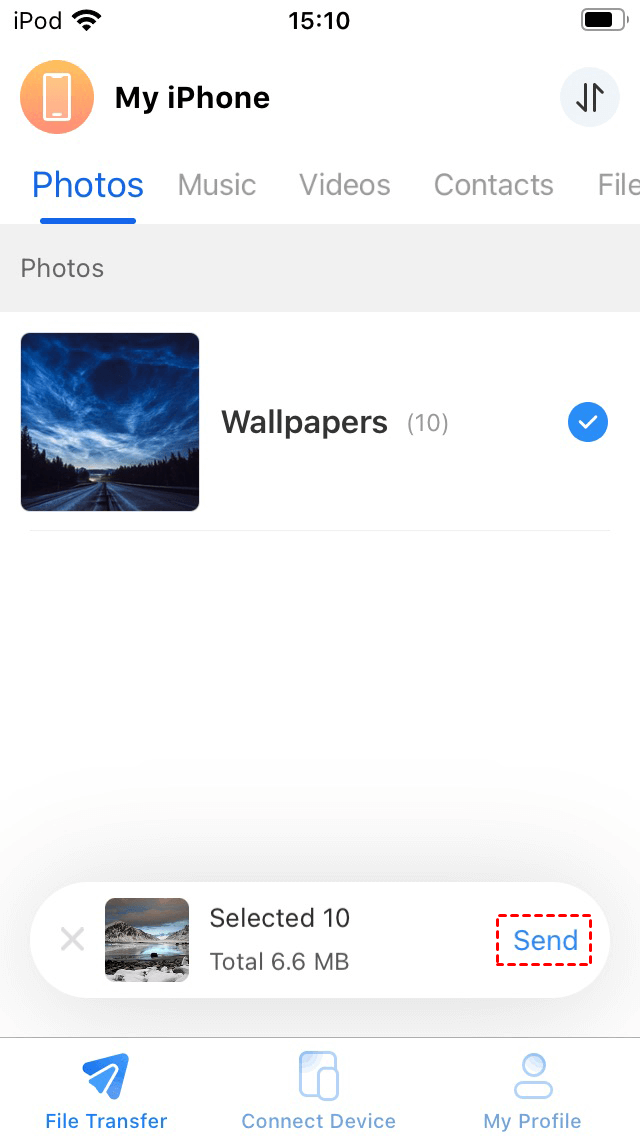The width and height of the screenshot is (640, 1136).
Task: Uncheck the Wallpapers album checkmark
Action: [588, 422]
